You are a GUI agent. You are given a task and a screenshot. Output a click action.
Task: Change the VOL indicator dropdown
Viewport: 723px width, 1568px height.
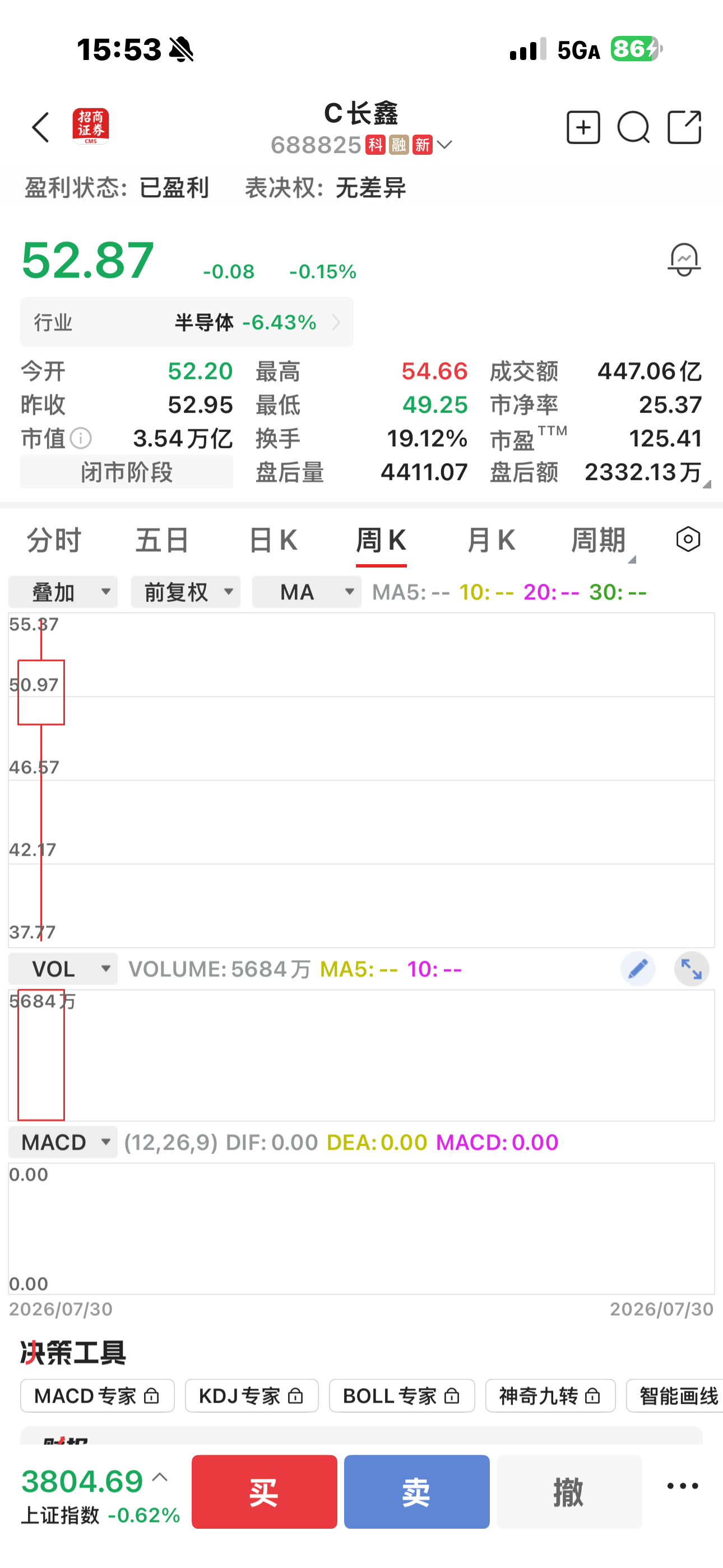tap(63, 969)
